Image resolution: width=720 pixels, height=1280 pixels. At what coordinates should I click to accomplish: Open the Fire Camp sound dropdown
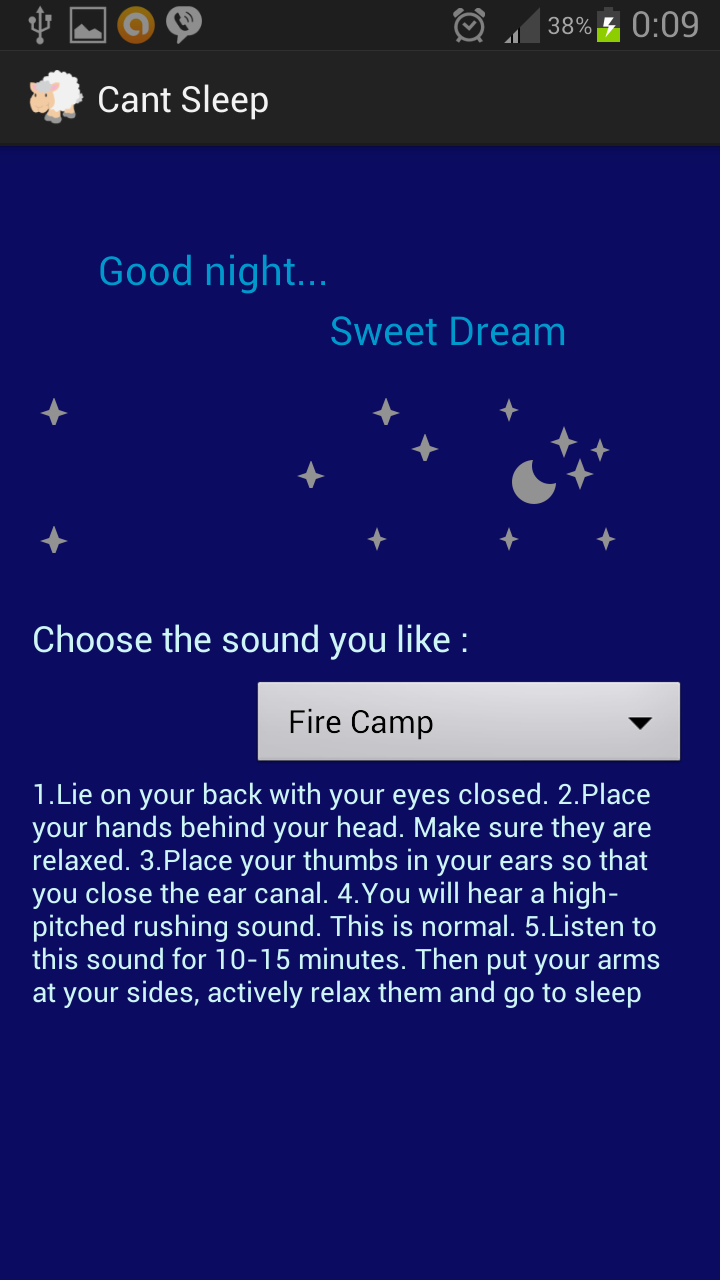[468, 722]
